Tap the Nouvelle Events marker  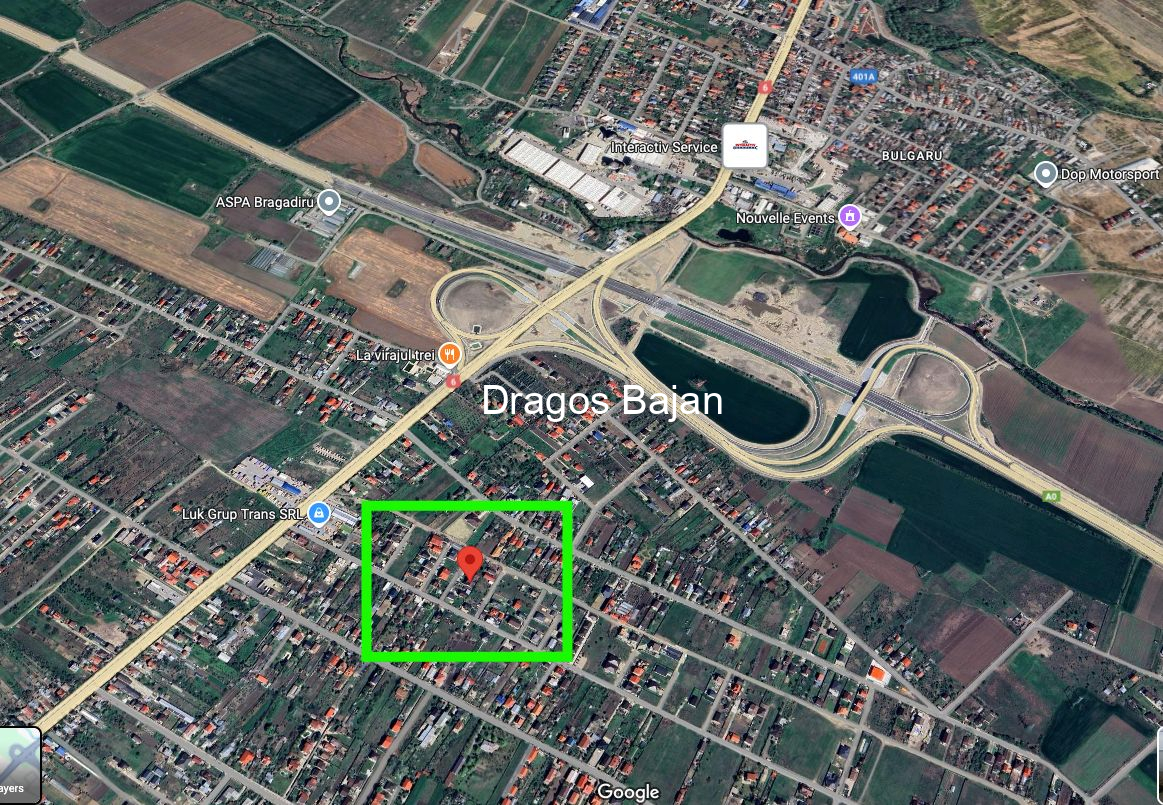(x=850, y=216)
